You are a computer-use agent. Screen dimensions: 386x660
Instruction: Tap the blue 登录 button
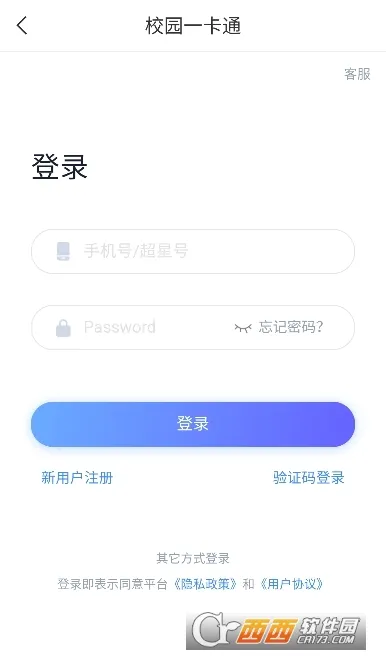click(x=193, y=424)
